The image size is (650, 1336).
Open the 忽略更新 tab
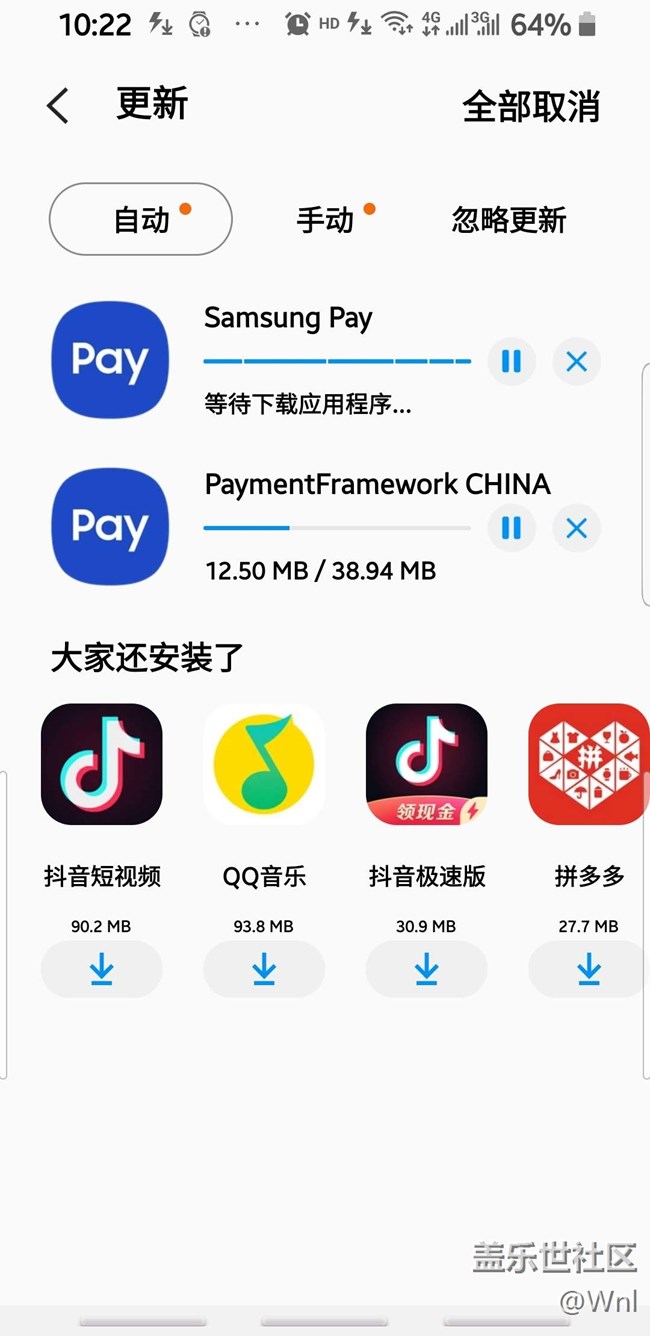click(x=509, y=219)
